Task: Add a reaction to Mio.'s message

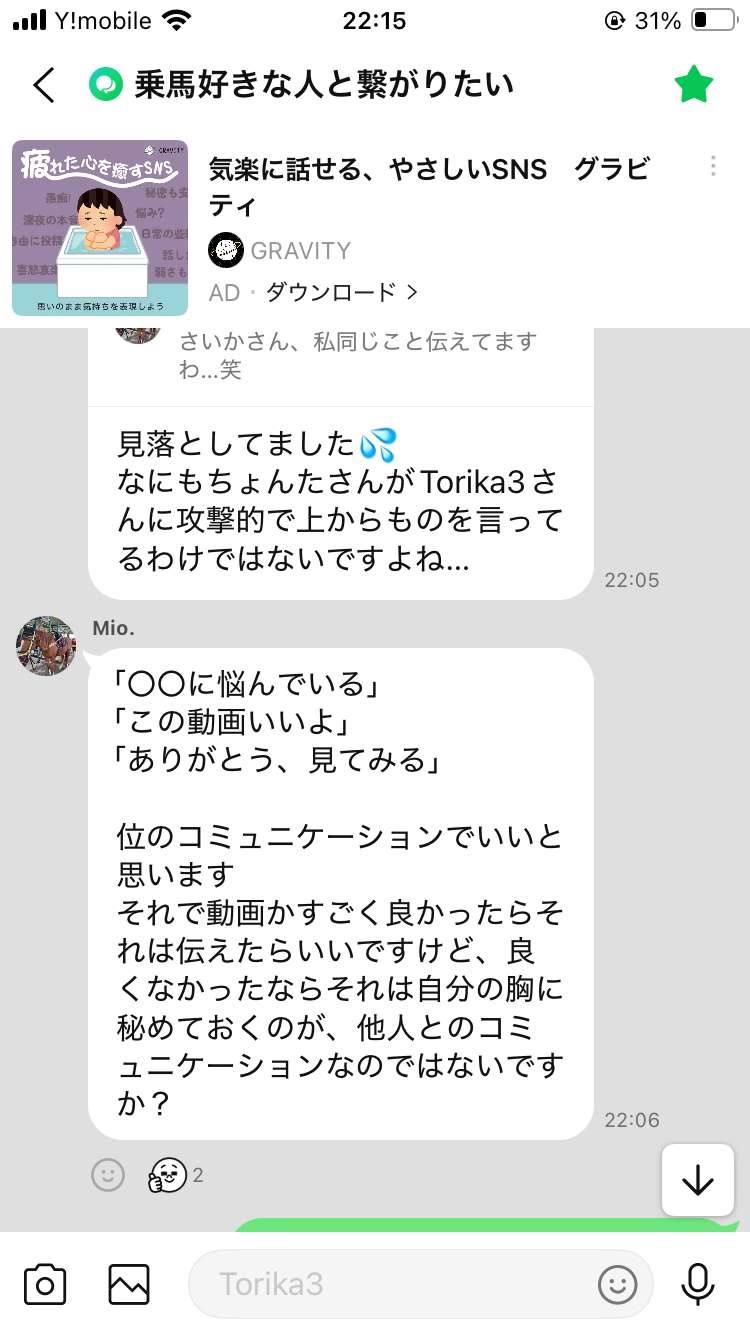Action: 108,1174
